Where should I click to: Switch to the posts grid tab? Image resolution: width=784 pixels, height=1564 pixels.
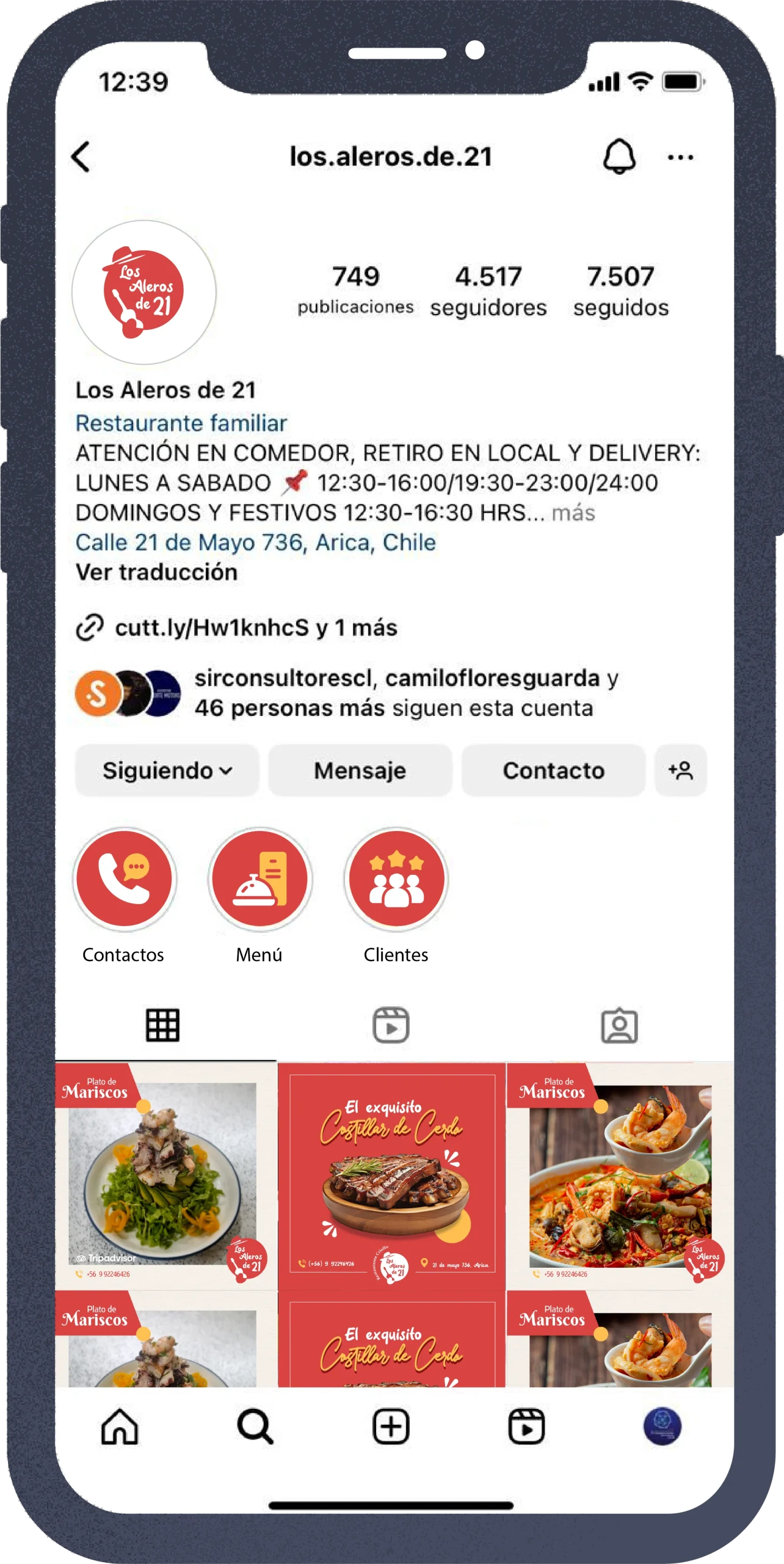click(x=163, y=1025)
